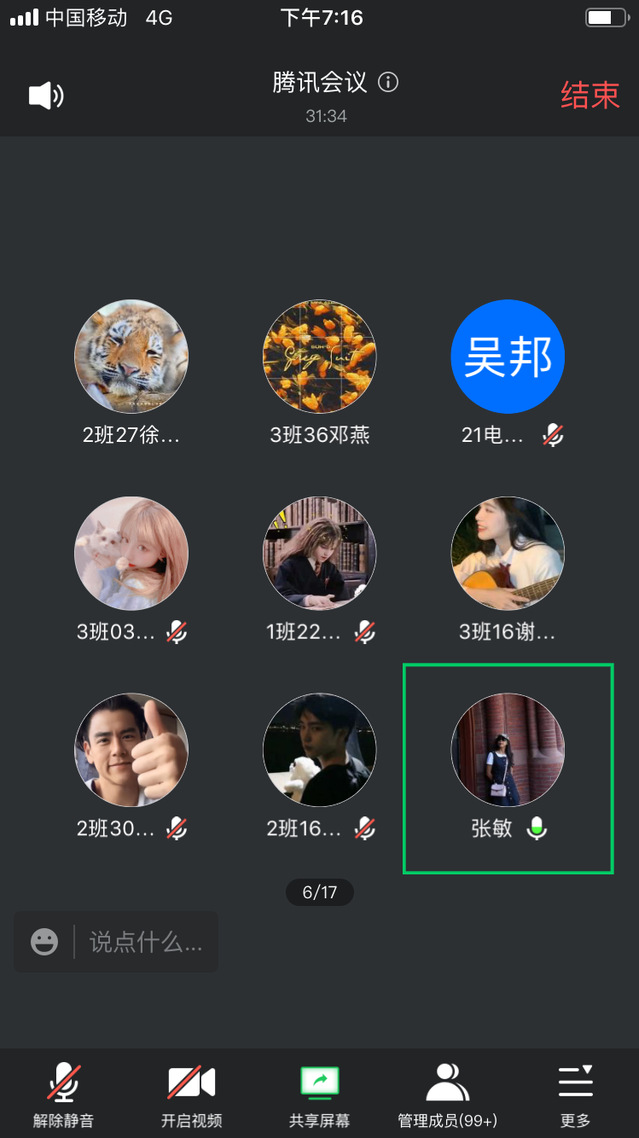Screen dimensions: 639x1138
Task: Unmute microphone via 解除静音
Action: coord(64,1093)
